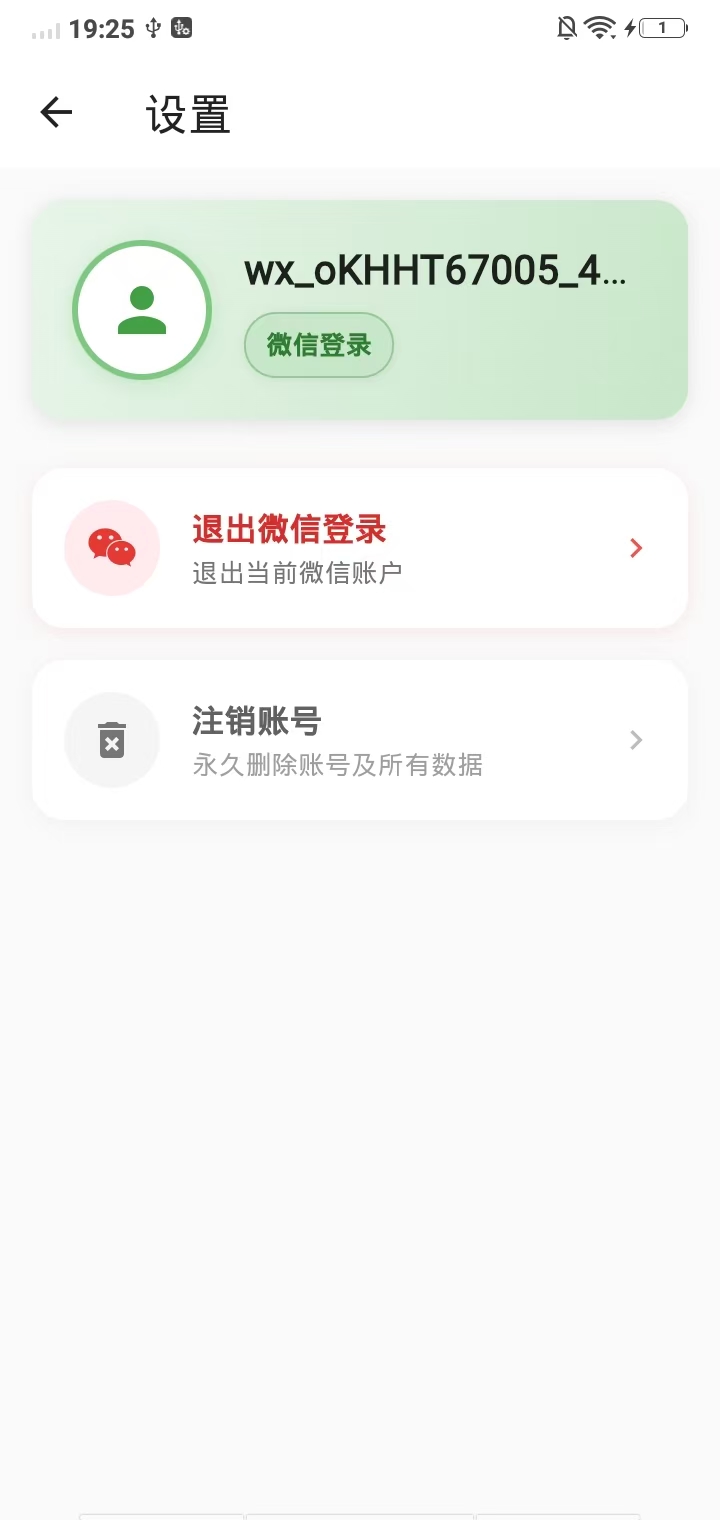Image resolution: width=720 pixels, height=1520 pixels.
Task: Click the muted notification bell status icon
Action: [563, 27]
